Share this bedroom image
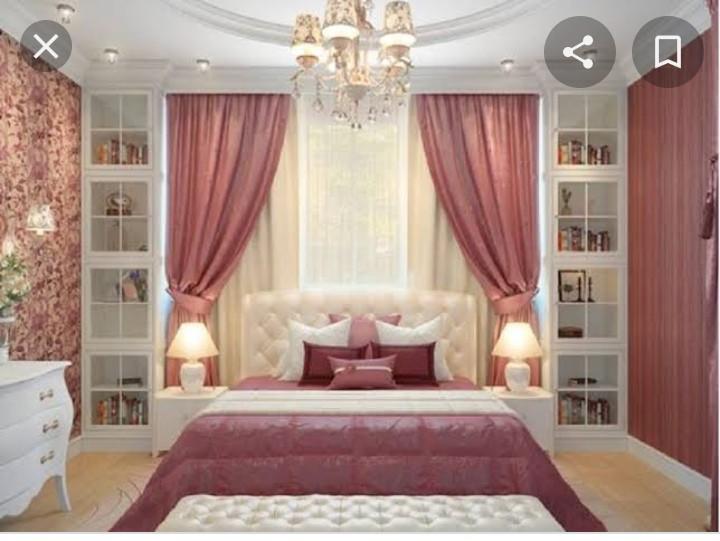Image resolution: width=720 pixels, height=541 pixels. (579, 52)
